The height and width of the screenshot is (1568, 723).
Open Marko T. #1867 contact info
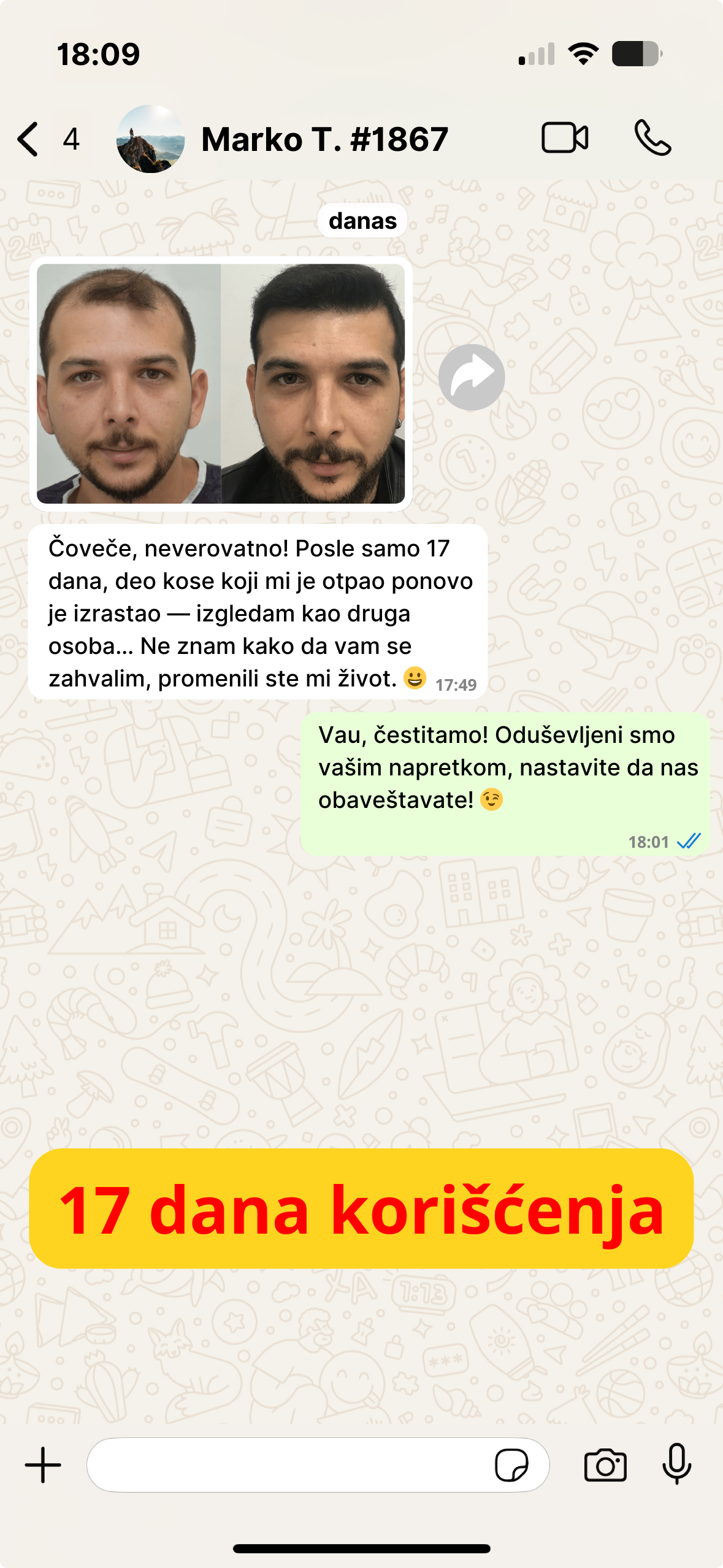324,139
